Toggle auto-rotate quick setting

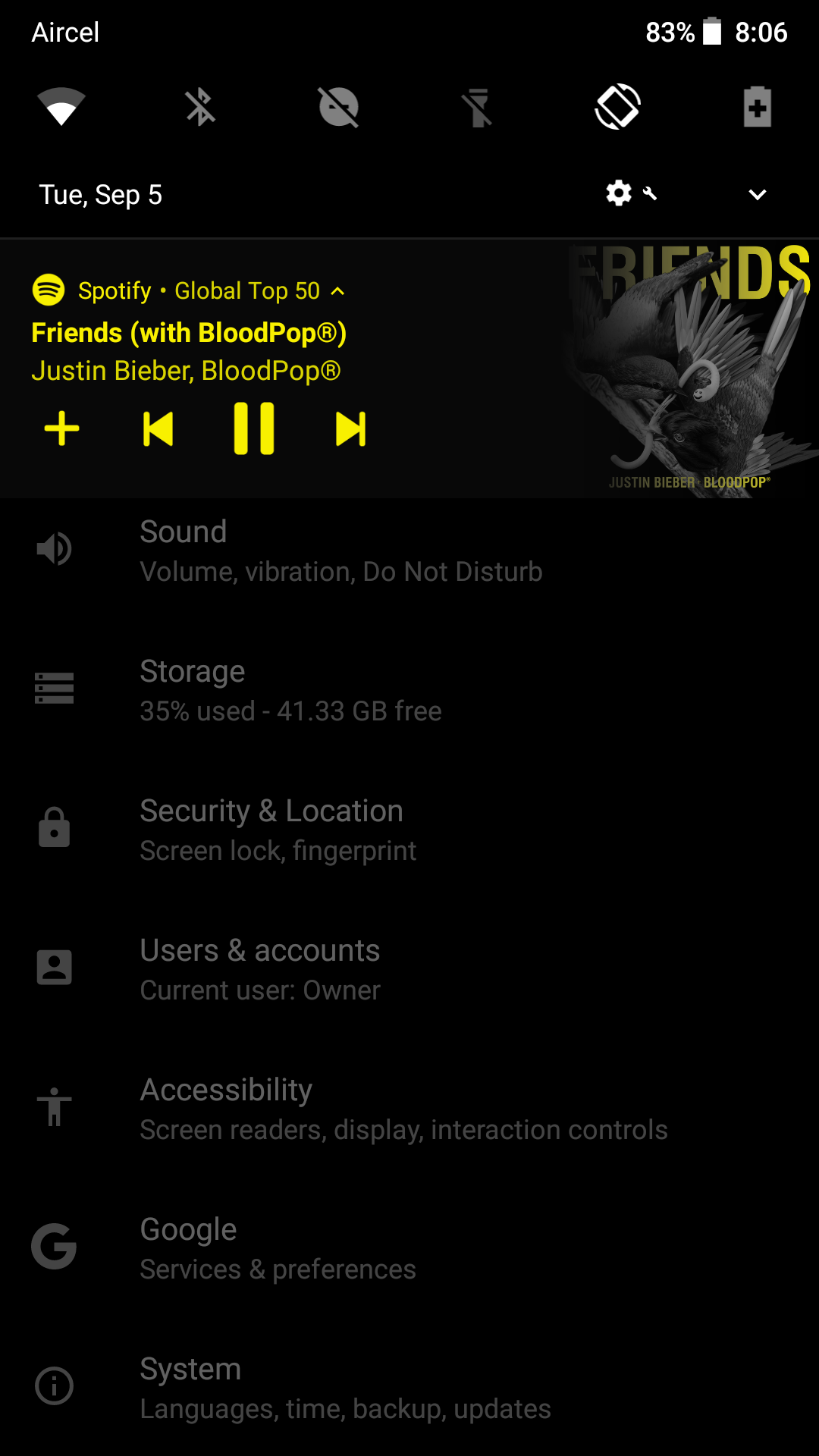click(x=618, y=106)
